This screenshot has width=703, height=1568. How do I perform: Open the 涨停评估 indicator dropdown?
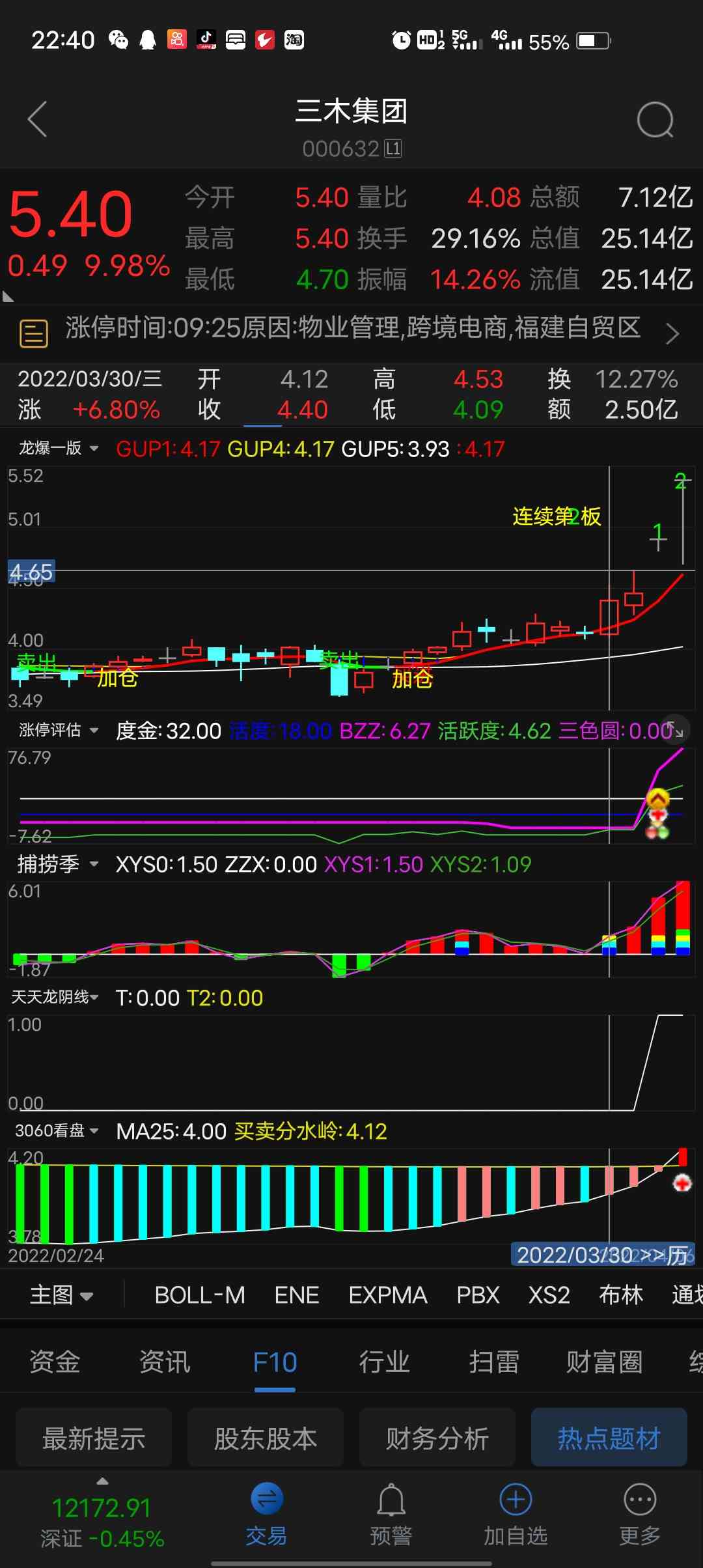(x=59, y=730)
